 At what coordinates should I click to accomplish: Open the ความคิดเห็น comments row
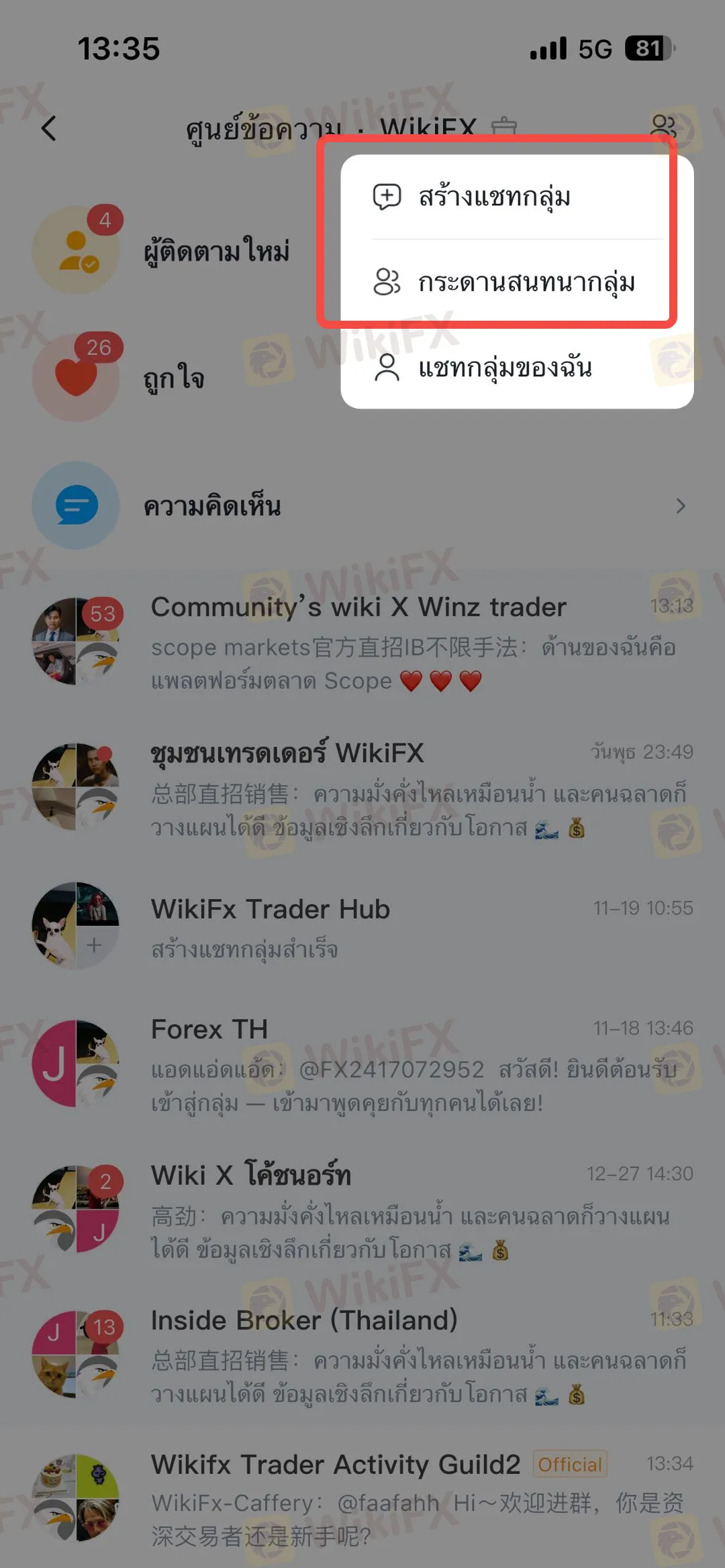pyautogui.click(x=362, y=505)
